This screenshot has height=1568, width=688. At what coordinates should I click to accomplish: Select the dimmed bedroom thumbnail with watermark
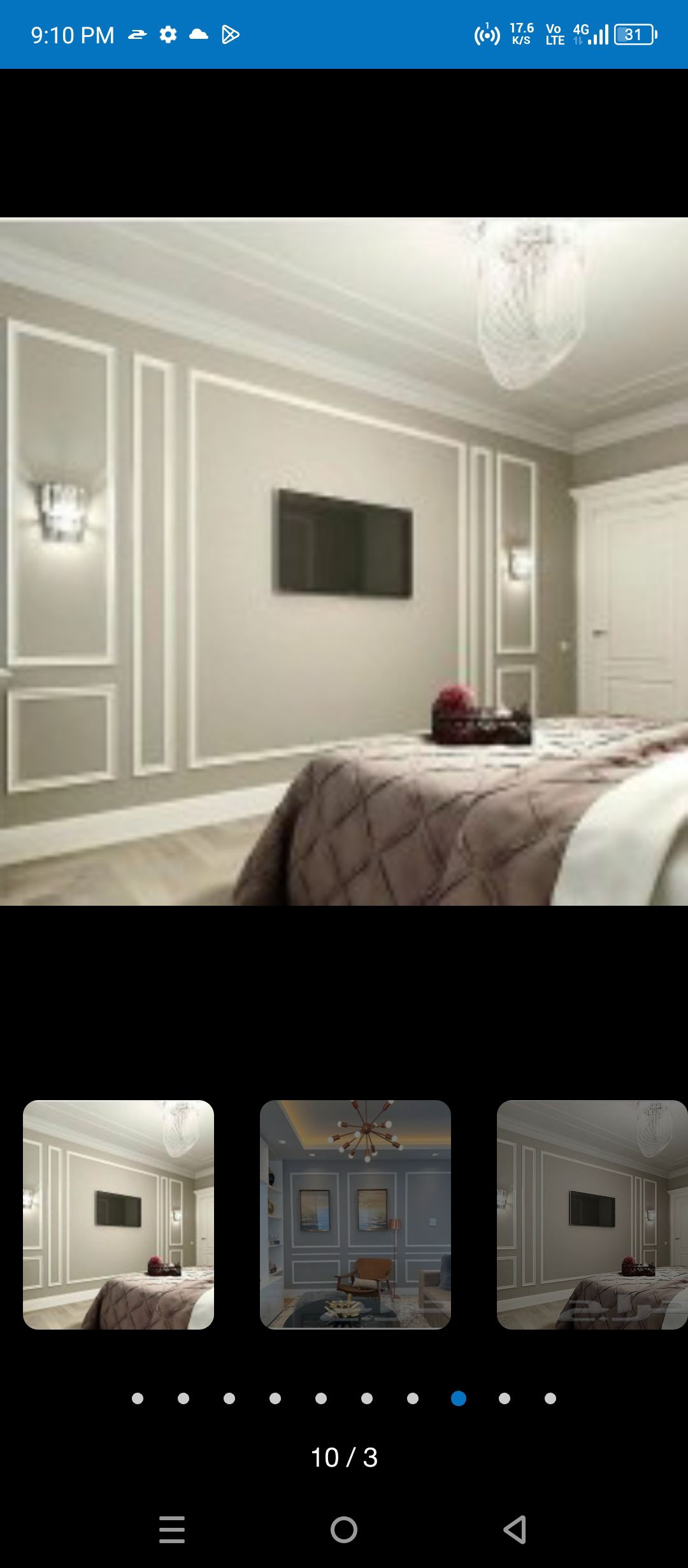click(592, 1214)
